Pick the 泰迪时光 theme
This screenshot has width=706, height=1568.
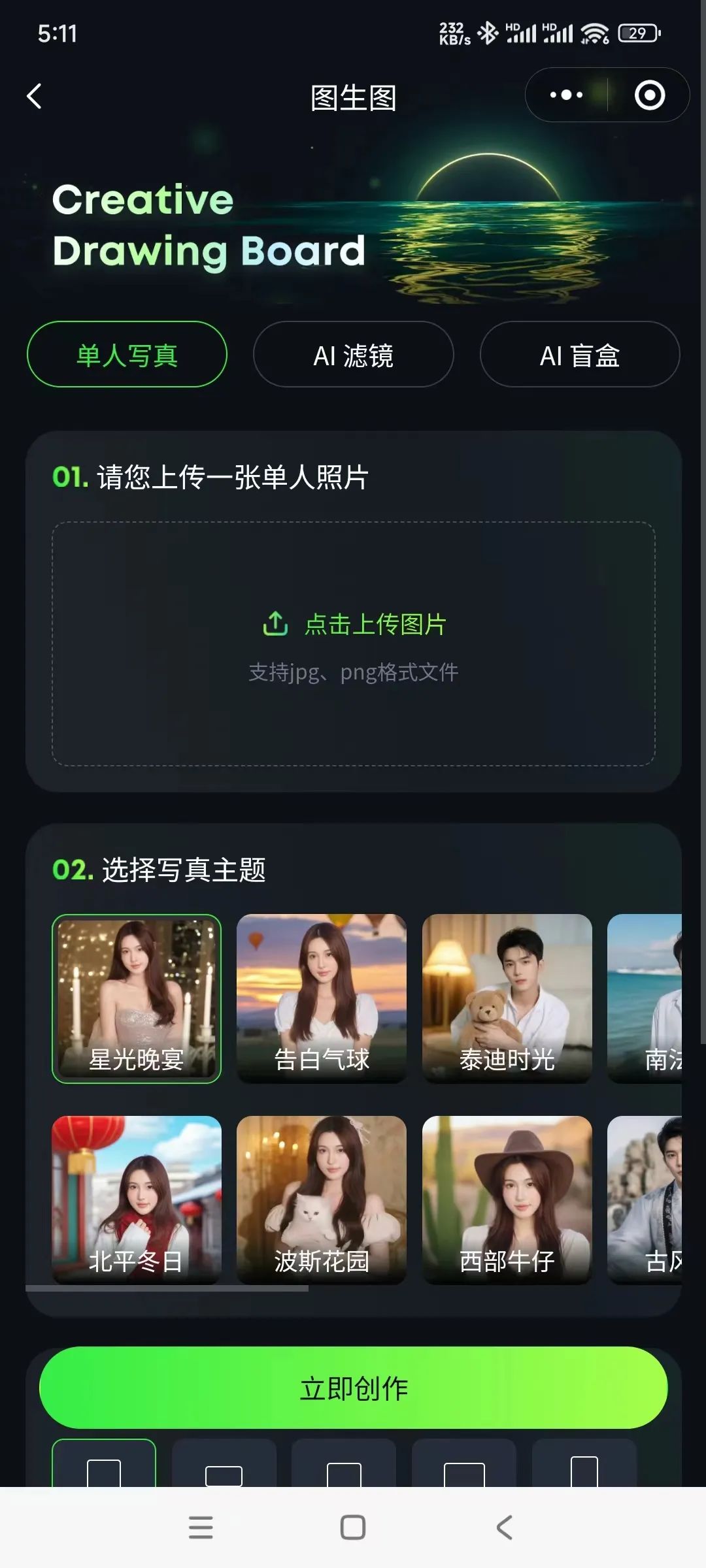[x=507, y=998]
